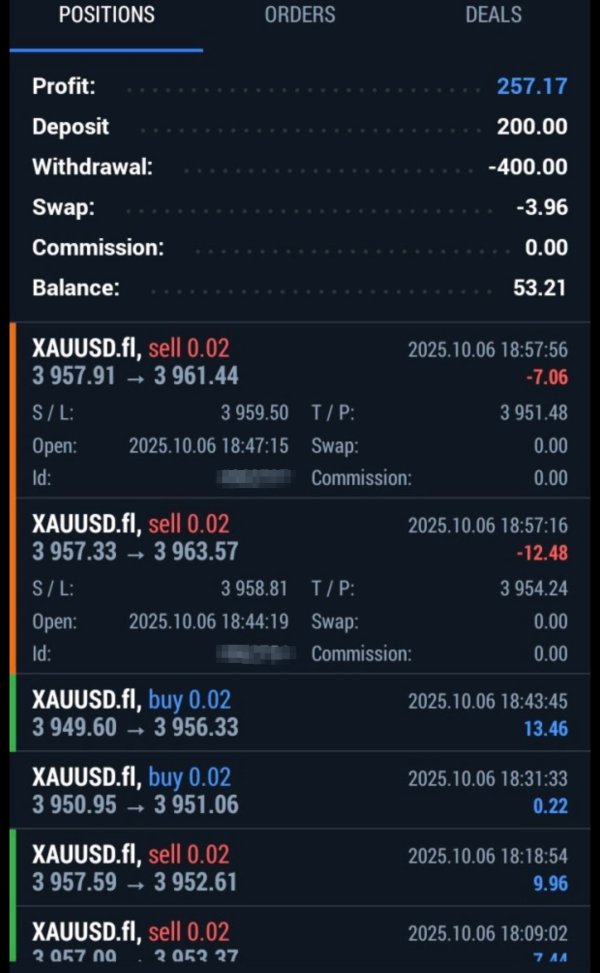
Task: Switch to the Deals tab
Action: tap(493, 15)
